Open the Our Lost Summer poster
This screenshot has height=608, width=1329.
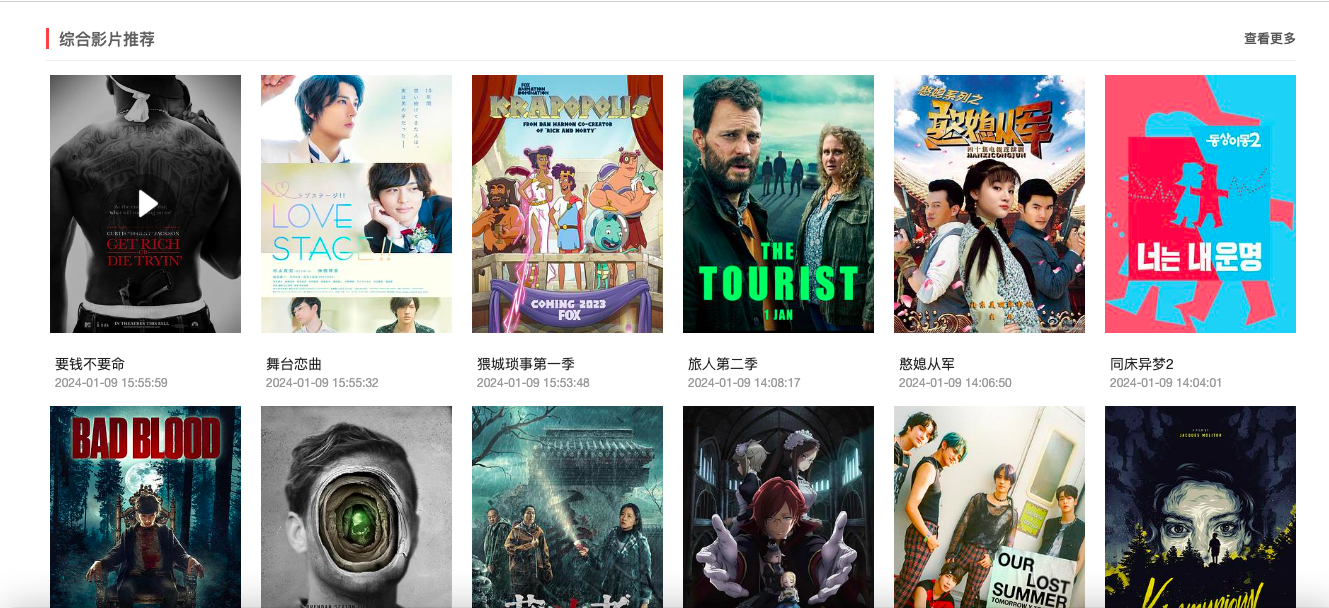[989, 505]
